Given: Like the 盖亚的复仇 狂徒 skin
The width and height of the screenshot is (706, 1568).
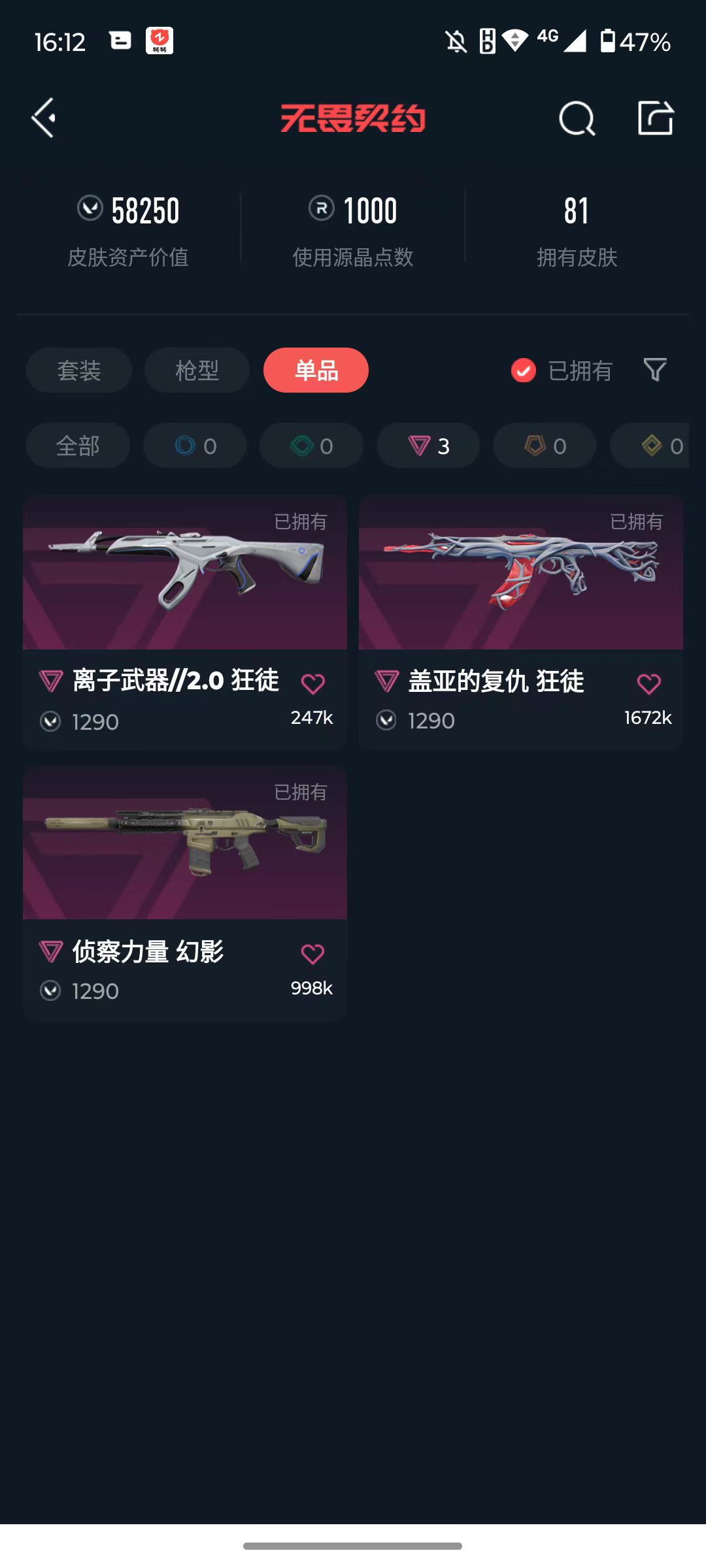Looking at the screenshot, I should 649,683.
